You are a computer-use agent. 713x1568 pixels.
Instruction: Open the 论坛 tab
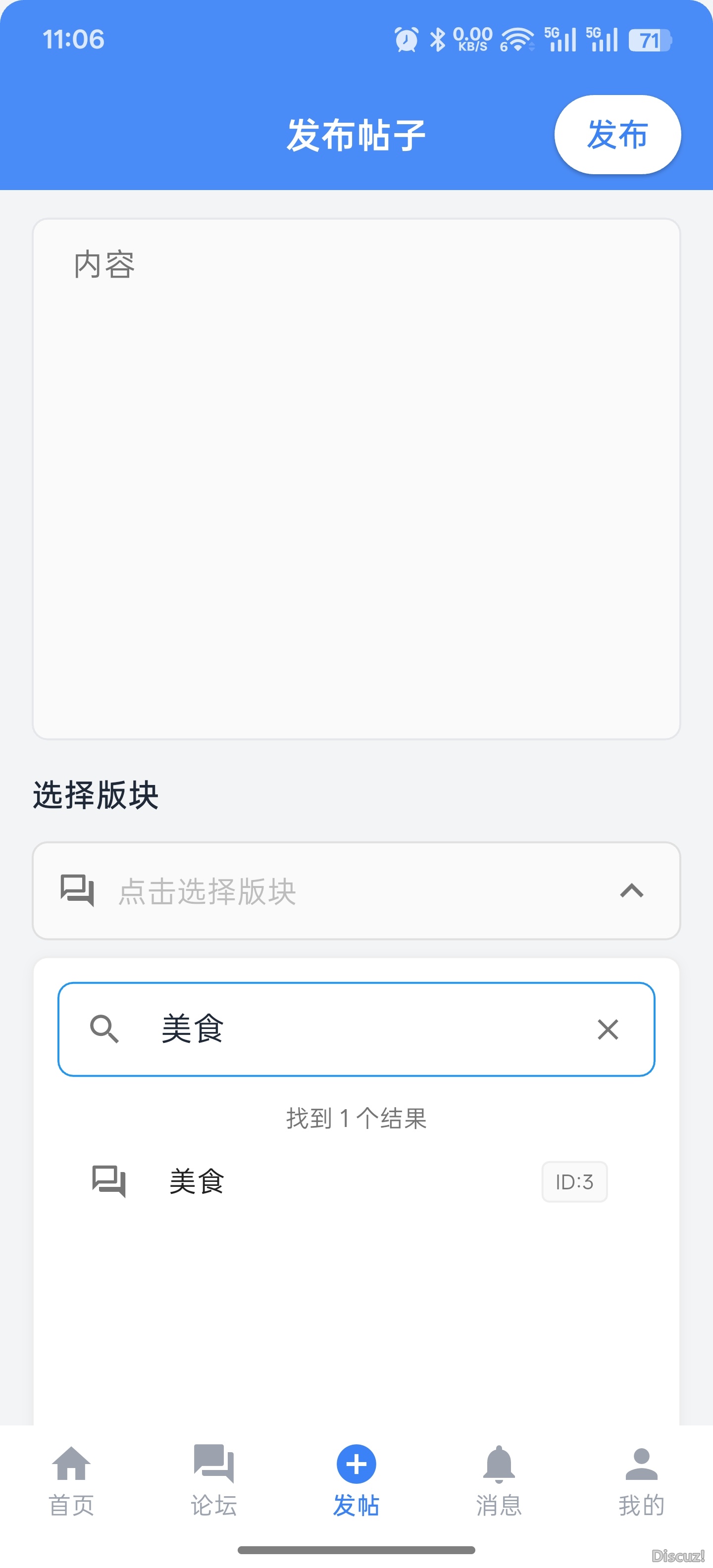214,1479
